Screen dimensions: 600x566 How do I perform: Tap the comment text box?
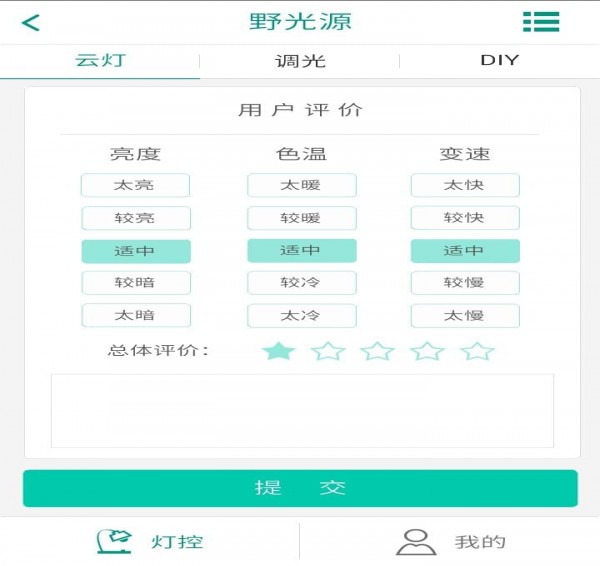(x=301, y=410)
